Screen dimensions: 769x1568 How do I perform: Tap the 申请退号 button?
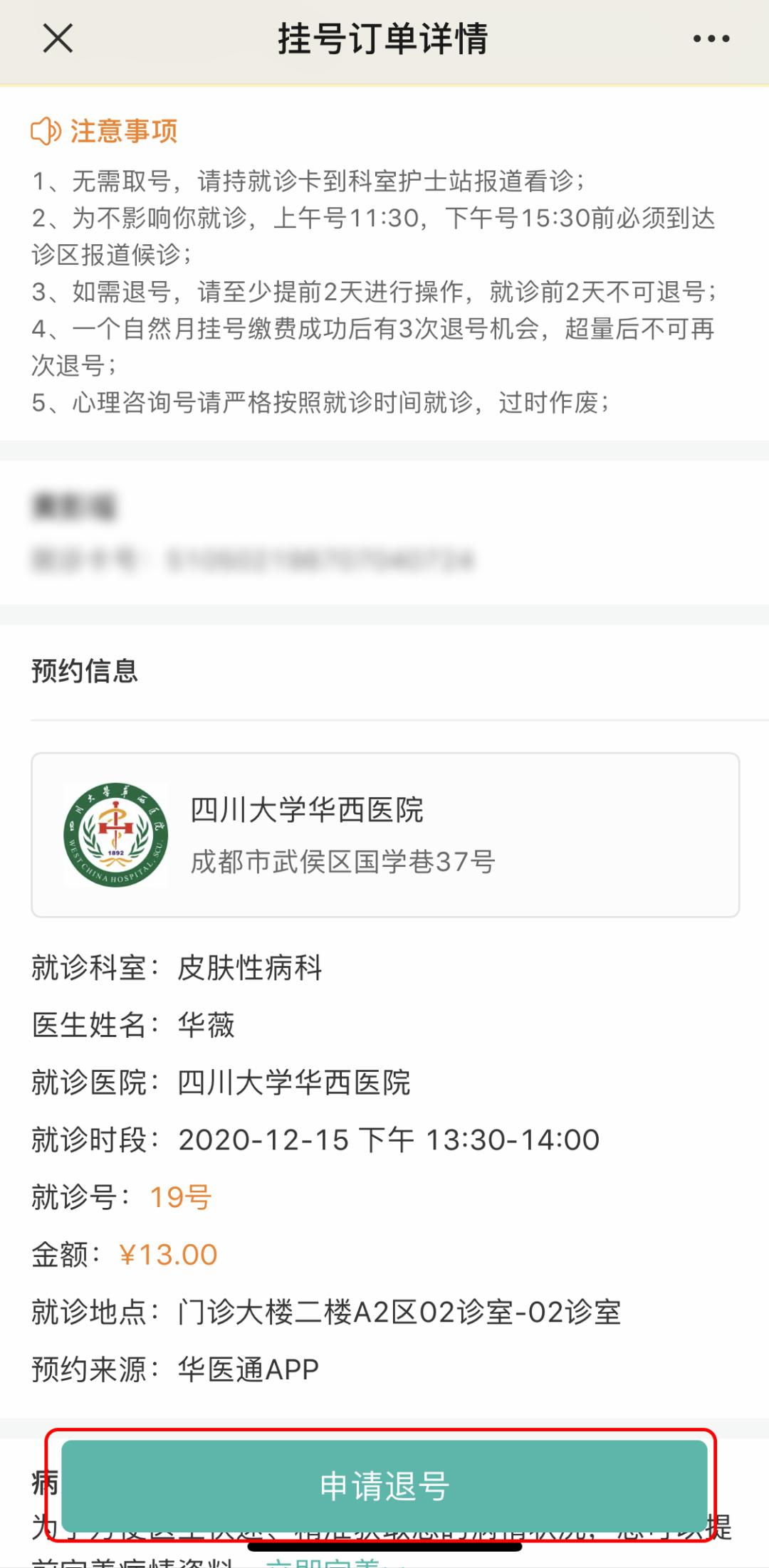[x=384, y=1486]
